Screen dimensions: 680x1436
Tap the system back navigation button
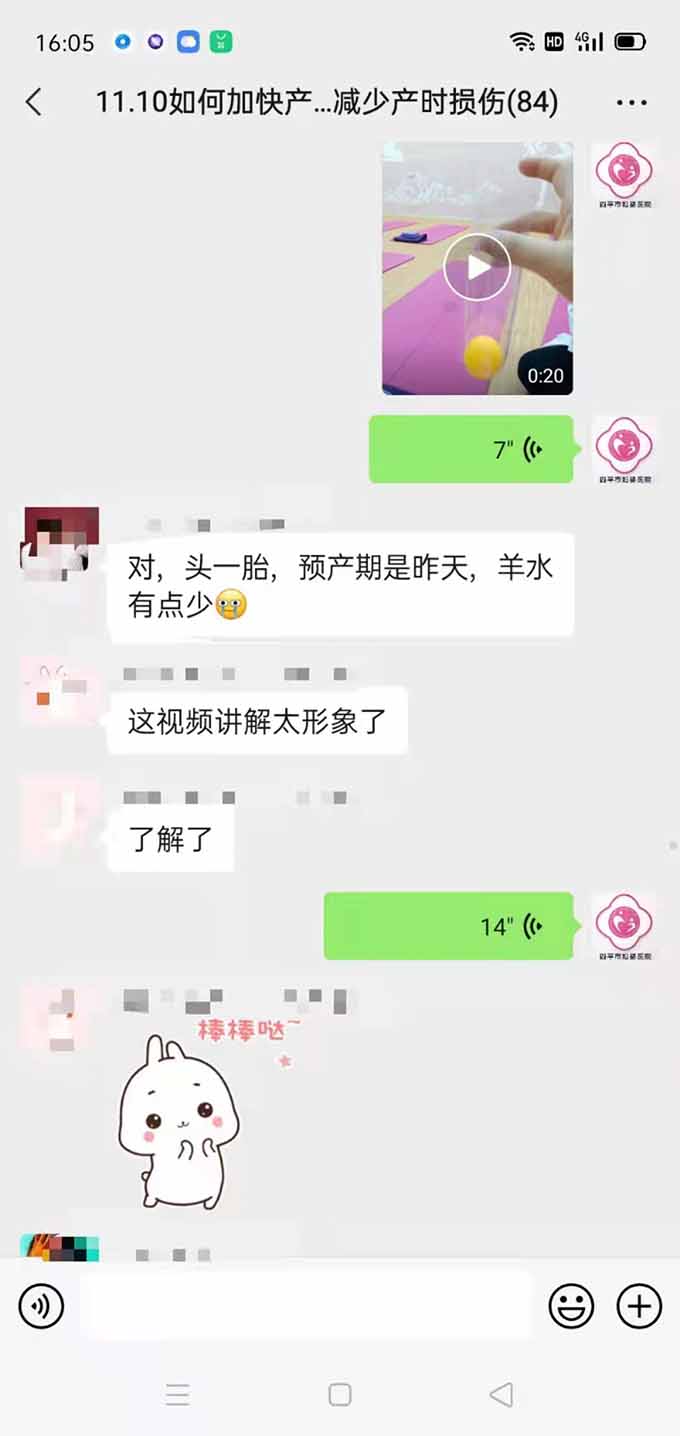501,1395
